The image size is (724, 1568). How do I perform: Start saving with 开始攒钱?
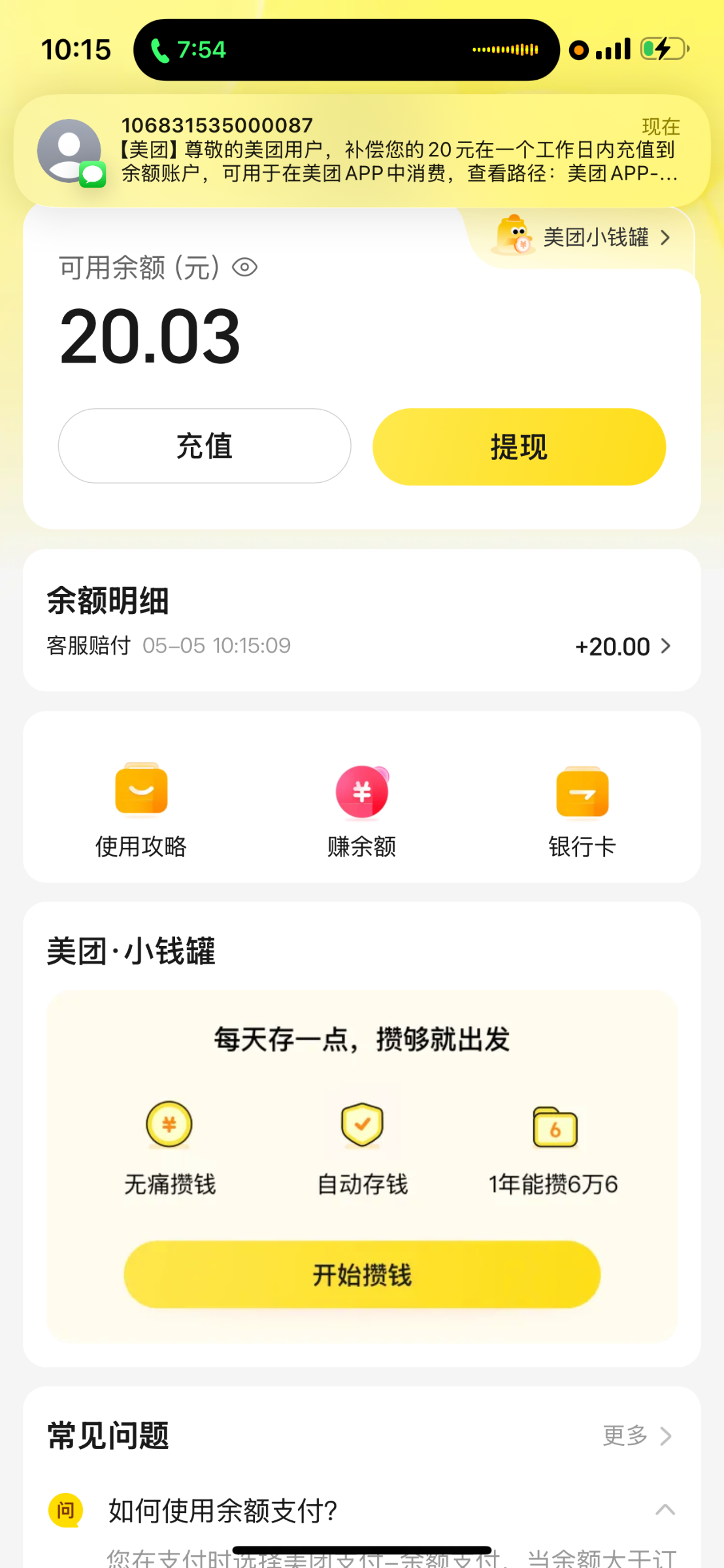(x=362, y=1274)
